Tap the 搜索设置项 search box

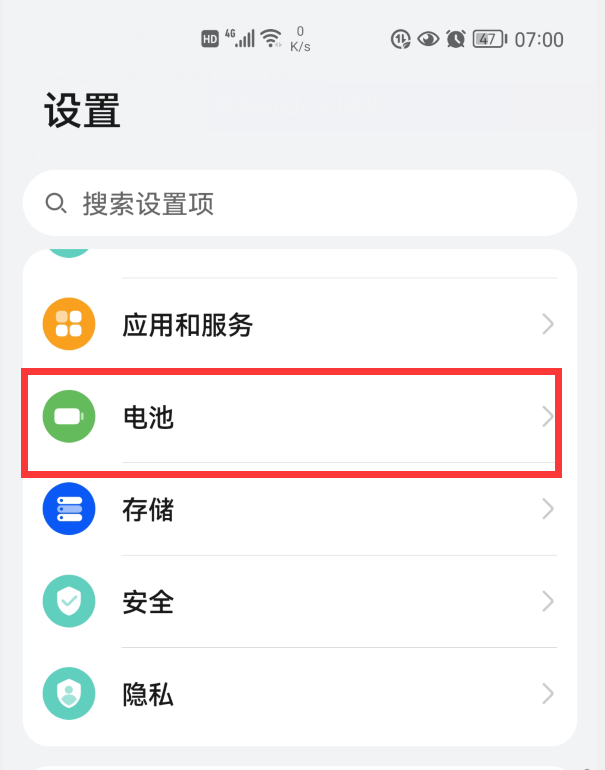click(300, 204)
